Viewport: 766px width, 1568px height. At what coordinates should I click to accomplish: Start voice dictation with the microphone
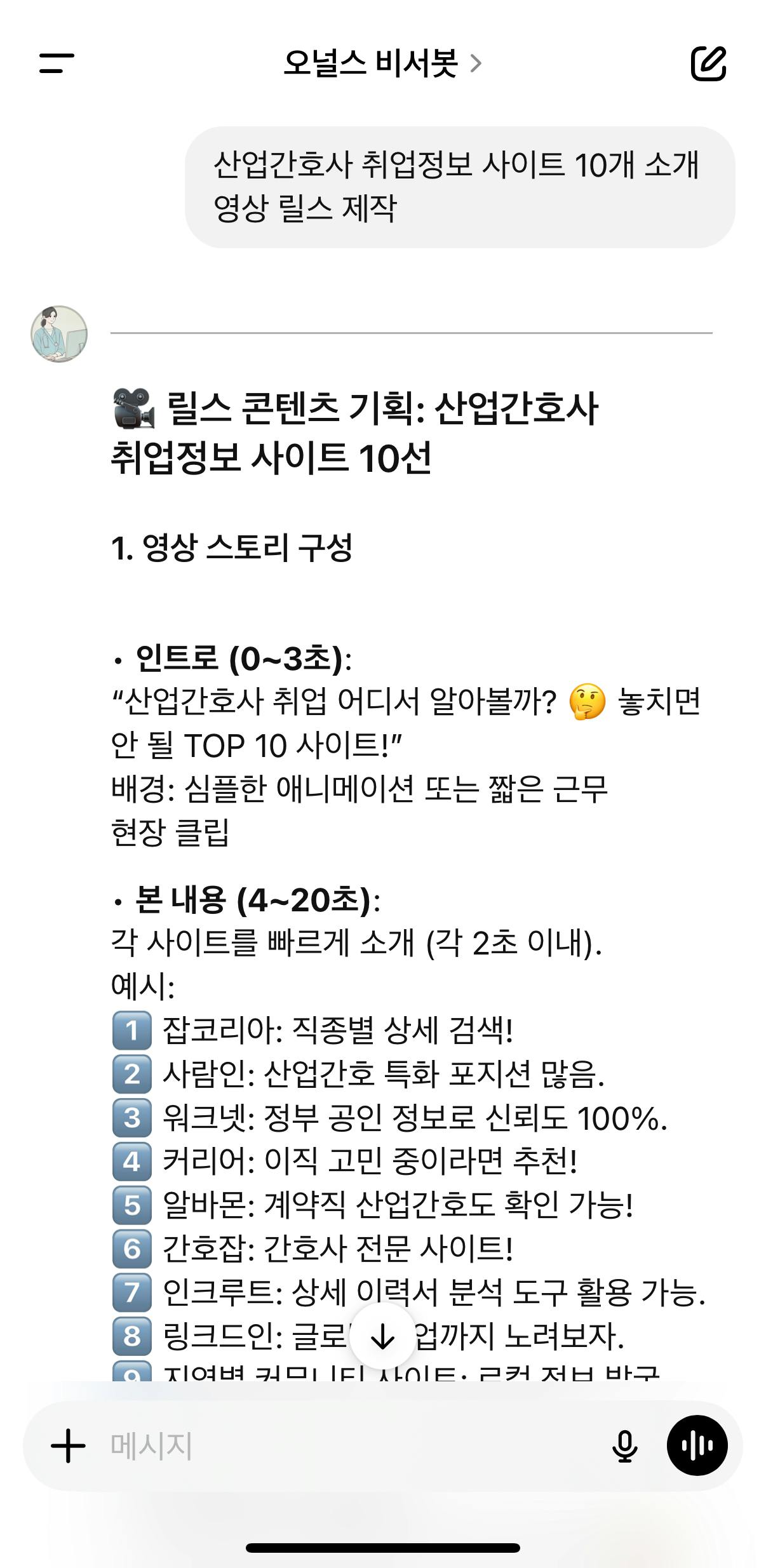pyautogui.click(x=624, y=1446)
